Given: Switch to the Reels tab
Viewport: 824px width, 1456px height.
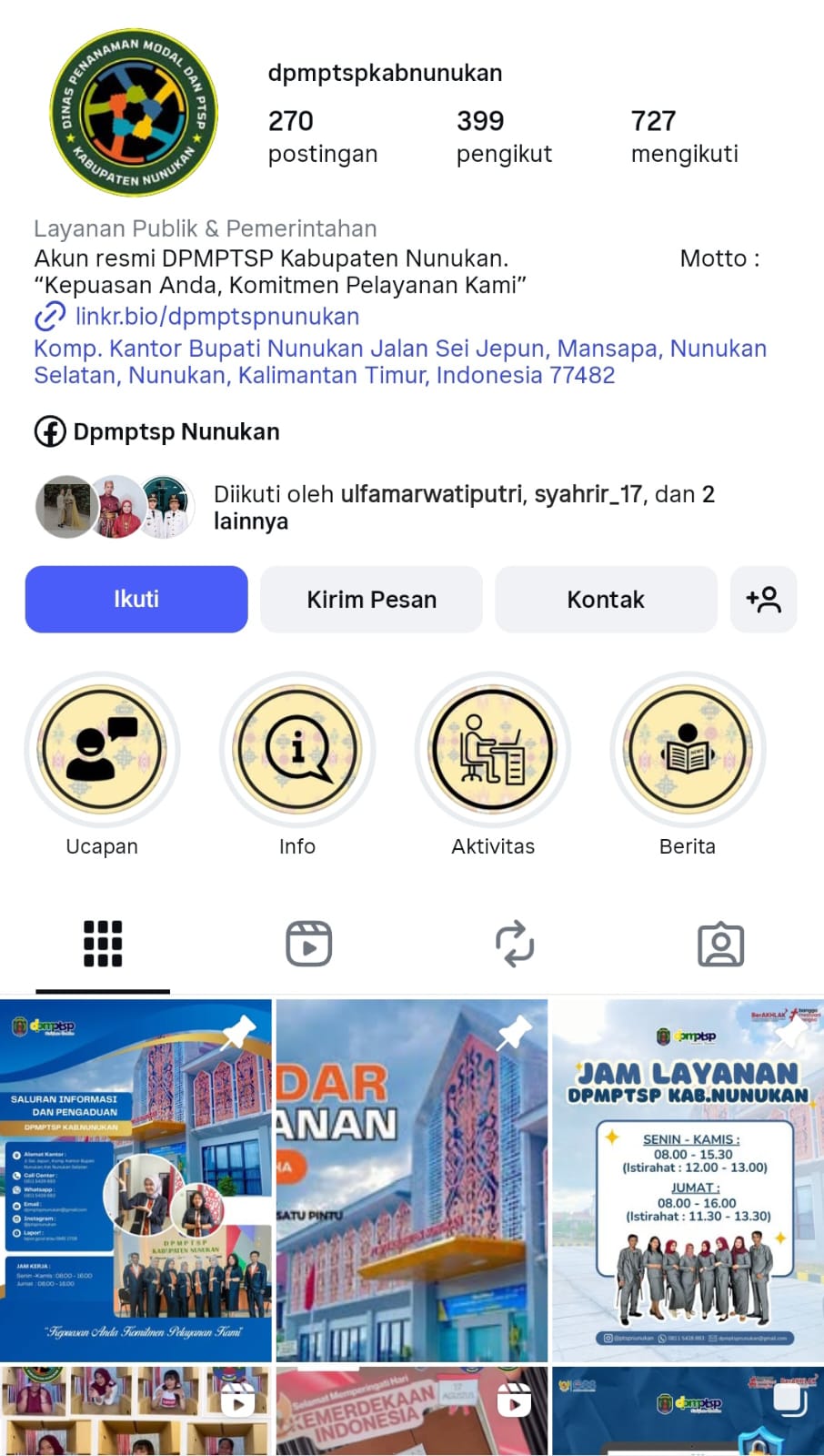Looking at the screenshot, I should click(x=308, y=944).
